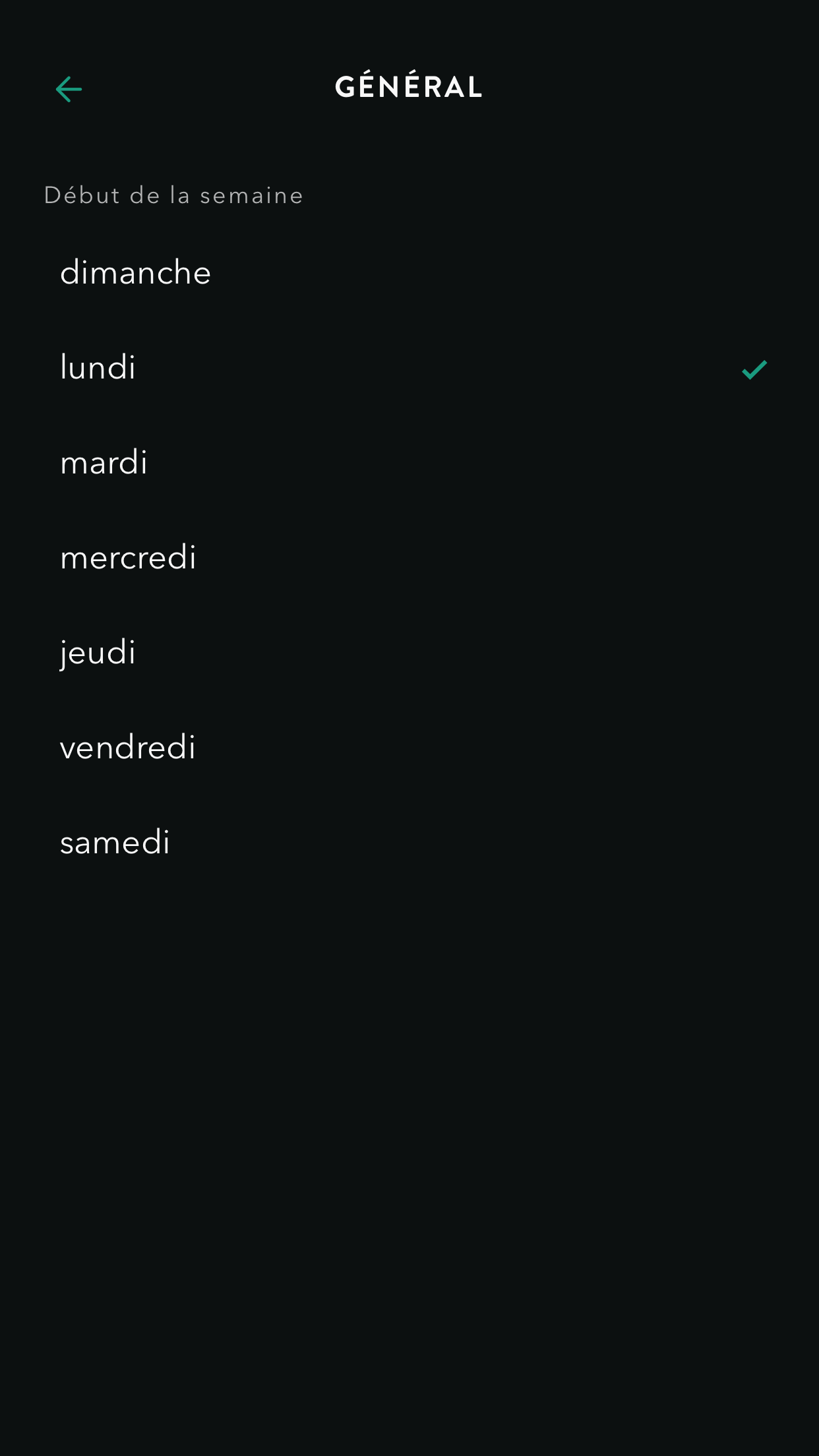The height and width of the screenshot is (1456, 819).
Task: Set samedi as week start
Action: point(409,842)
